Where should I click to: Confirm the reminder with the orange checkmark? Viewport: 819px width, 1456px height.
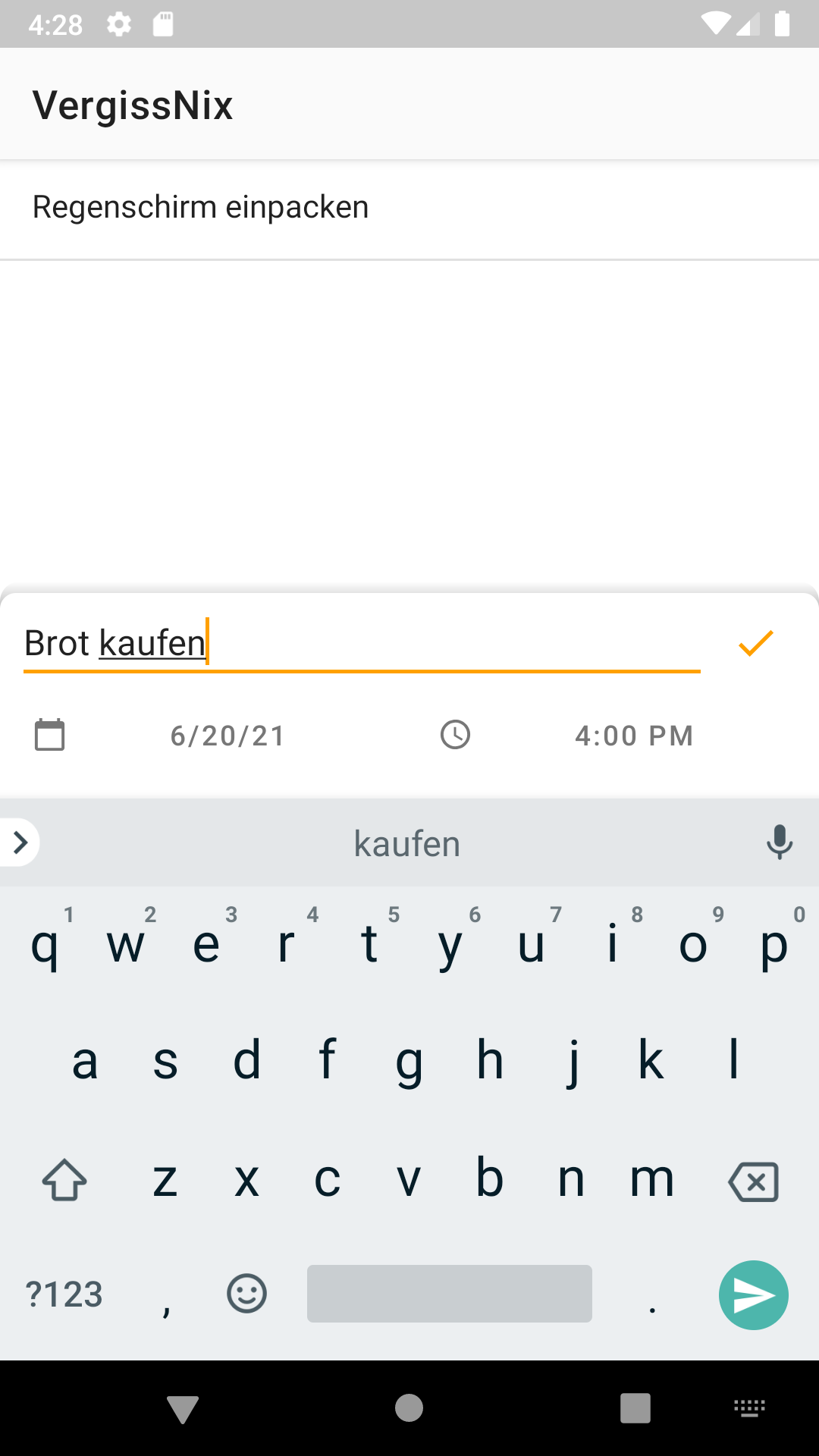[x=755, y=643]
